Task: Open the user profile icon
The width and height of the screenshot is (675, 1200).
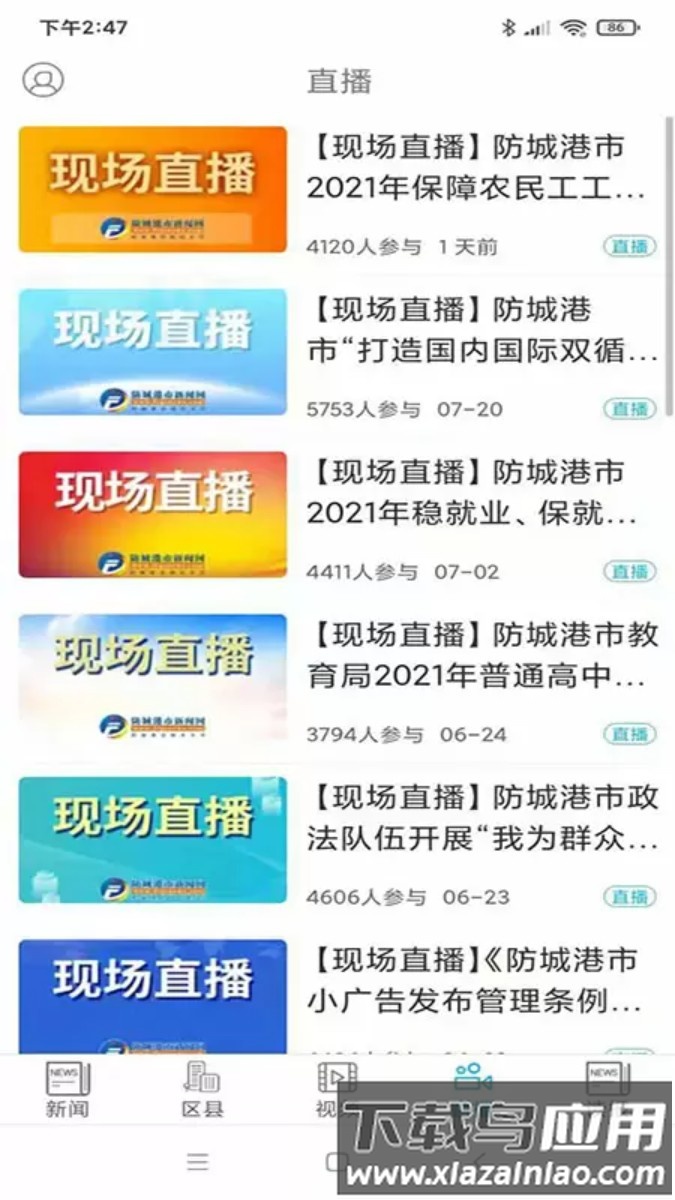Action: point(43,80)
